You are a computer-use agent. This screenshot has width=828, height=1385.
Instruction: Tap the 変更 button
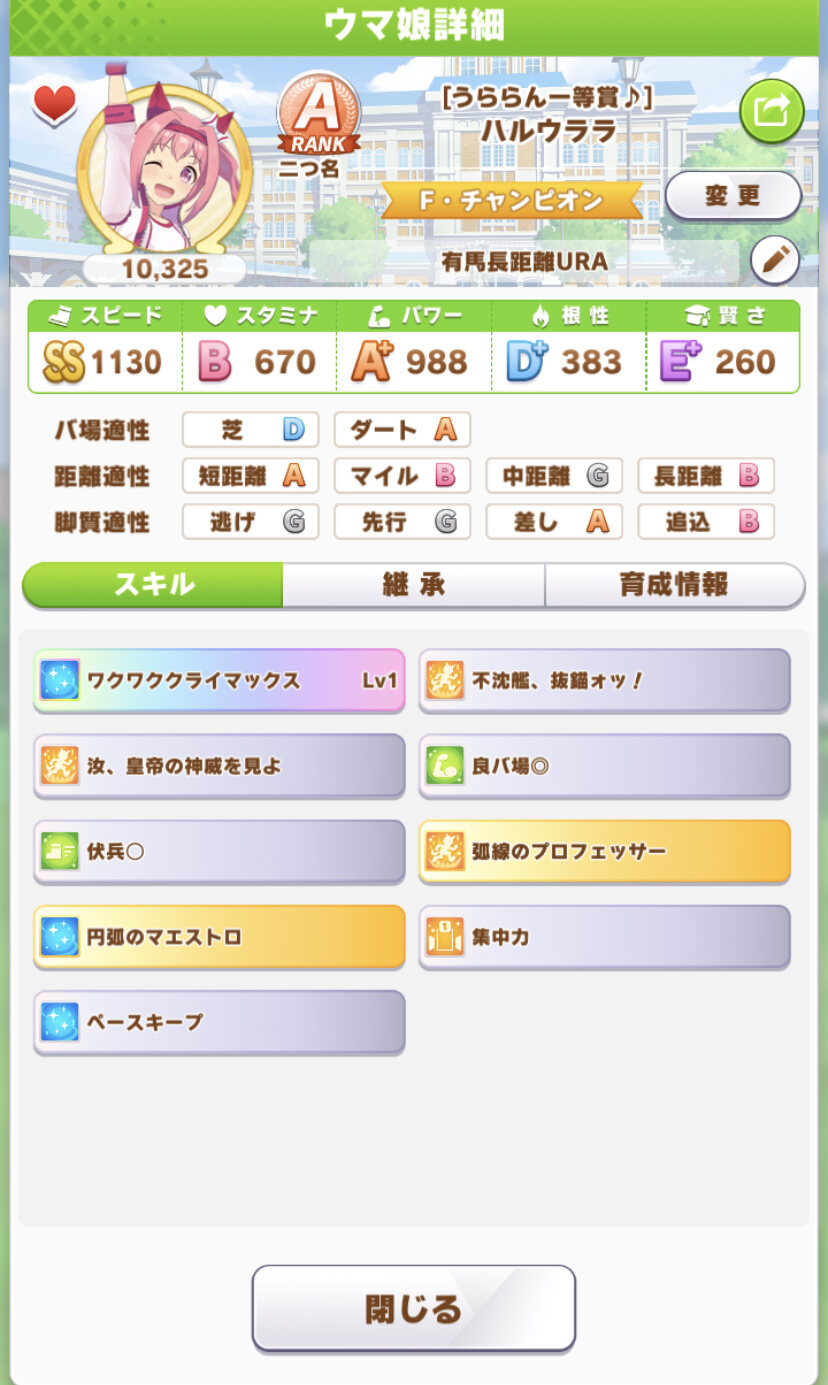pyautogui.click(x=732, y=196)
